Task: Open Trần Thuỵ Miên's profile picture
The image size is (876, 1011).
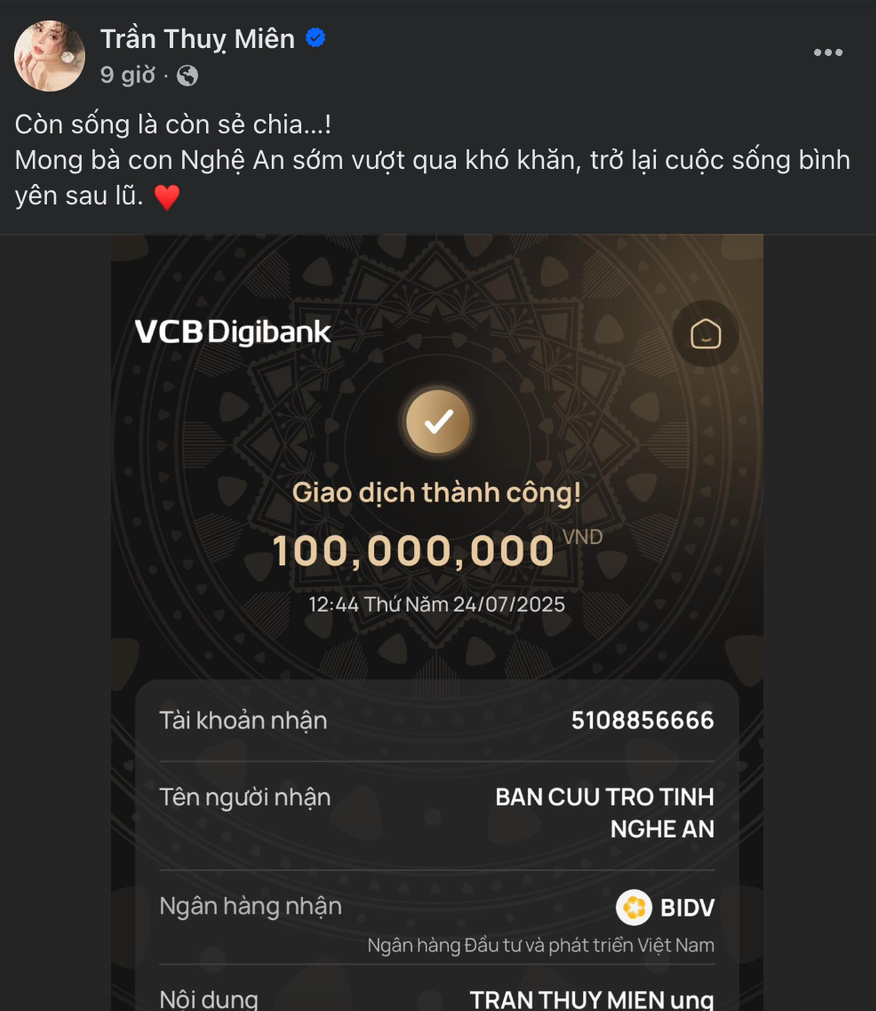Action: pos(49,56)
